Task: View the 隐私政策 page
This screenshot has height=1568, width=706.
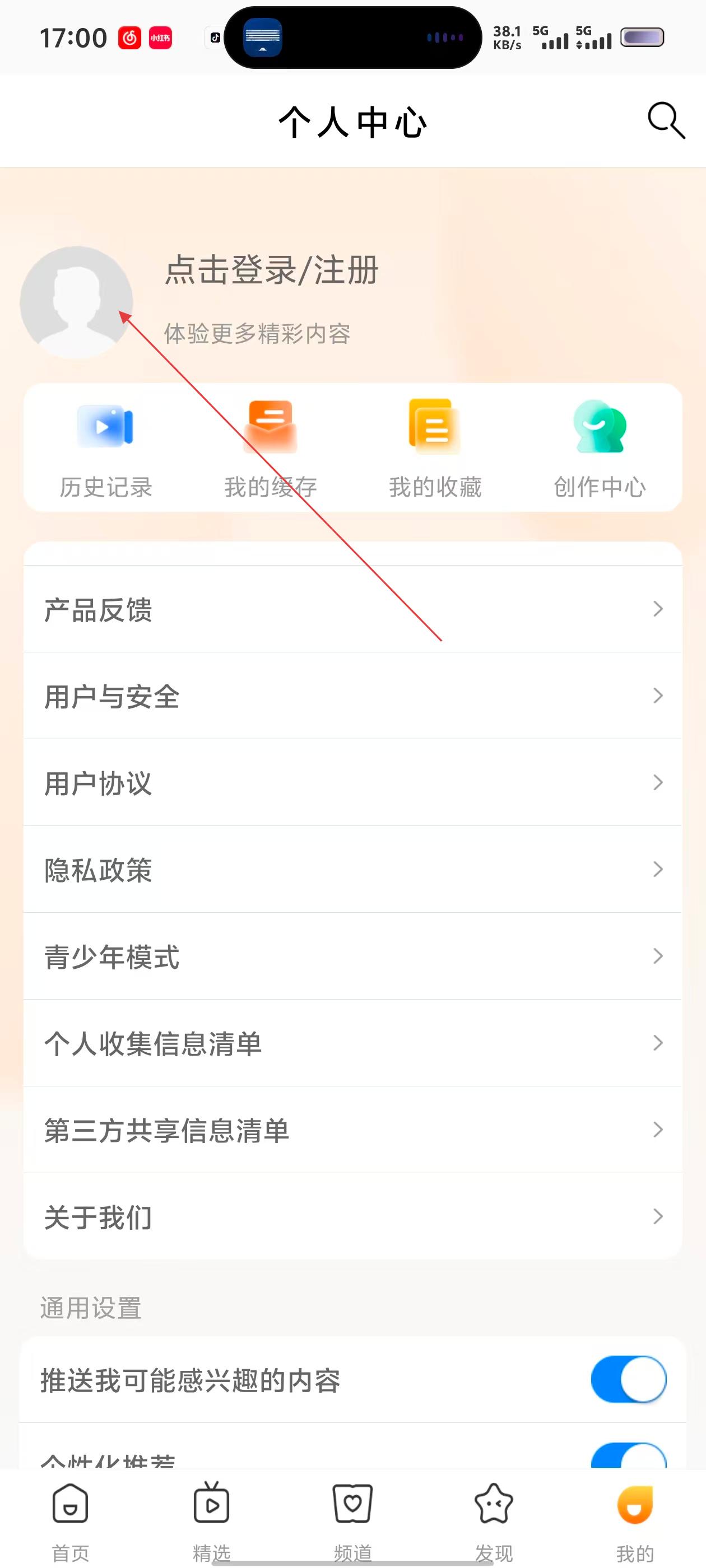Action: tap(352, 869)
